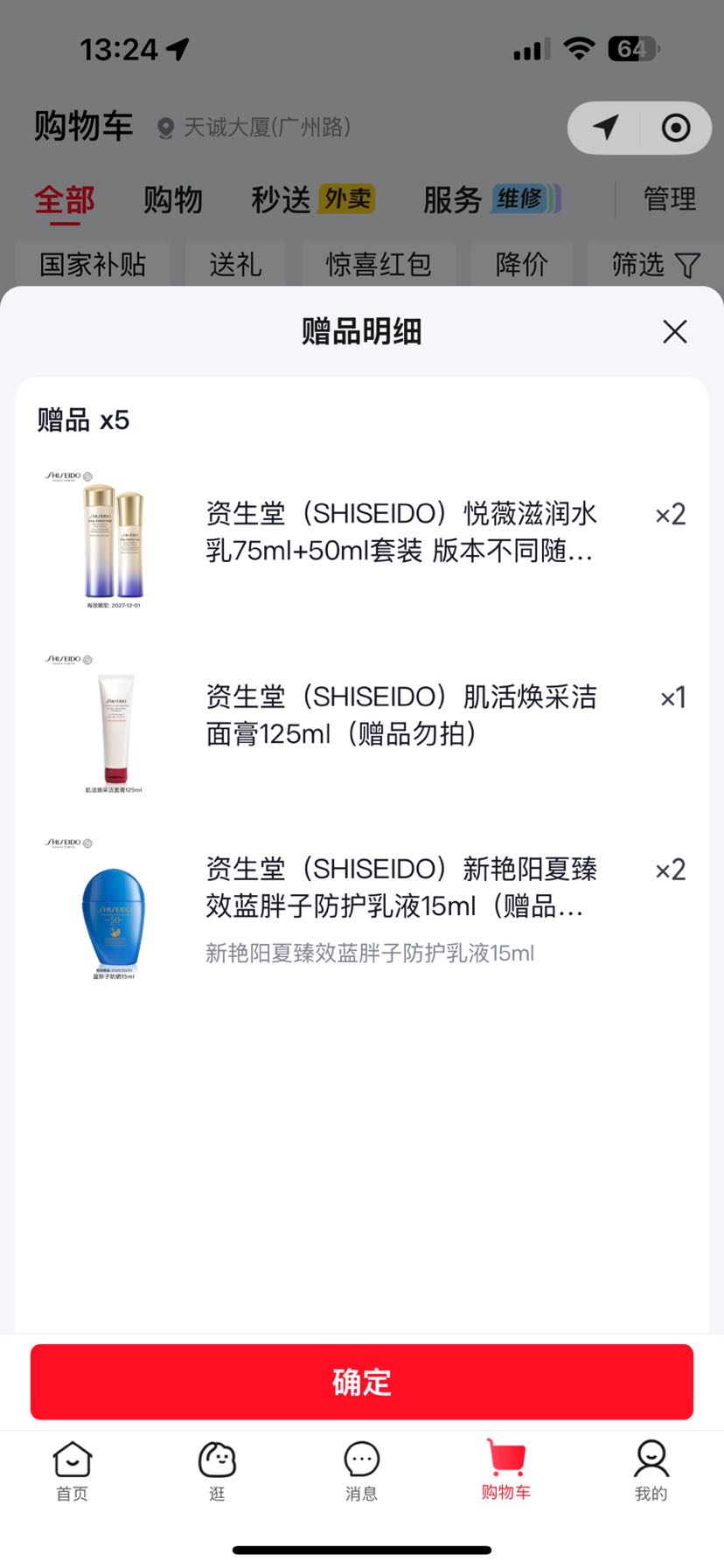Switch to the 逛 browse tab
724x1568 pixels.
217,1470
